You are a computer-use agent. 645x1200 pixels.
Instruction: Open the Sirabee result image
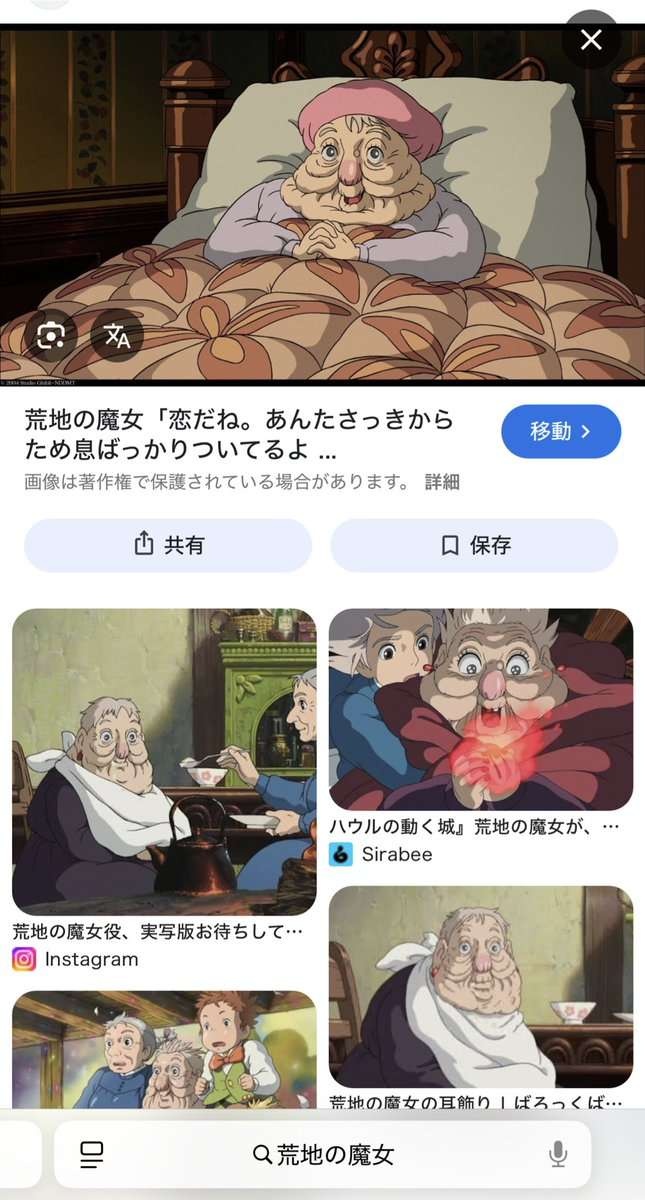click(x=481, y=709)
